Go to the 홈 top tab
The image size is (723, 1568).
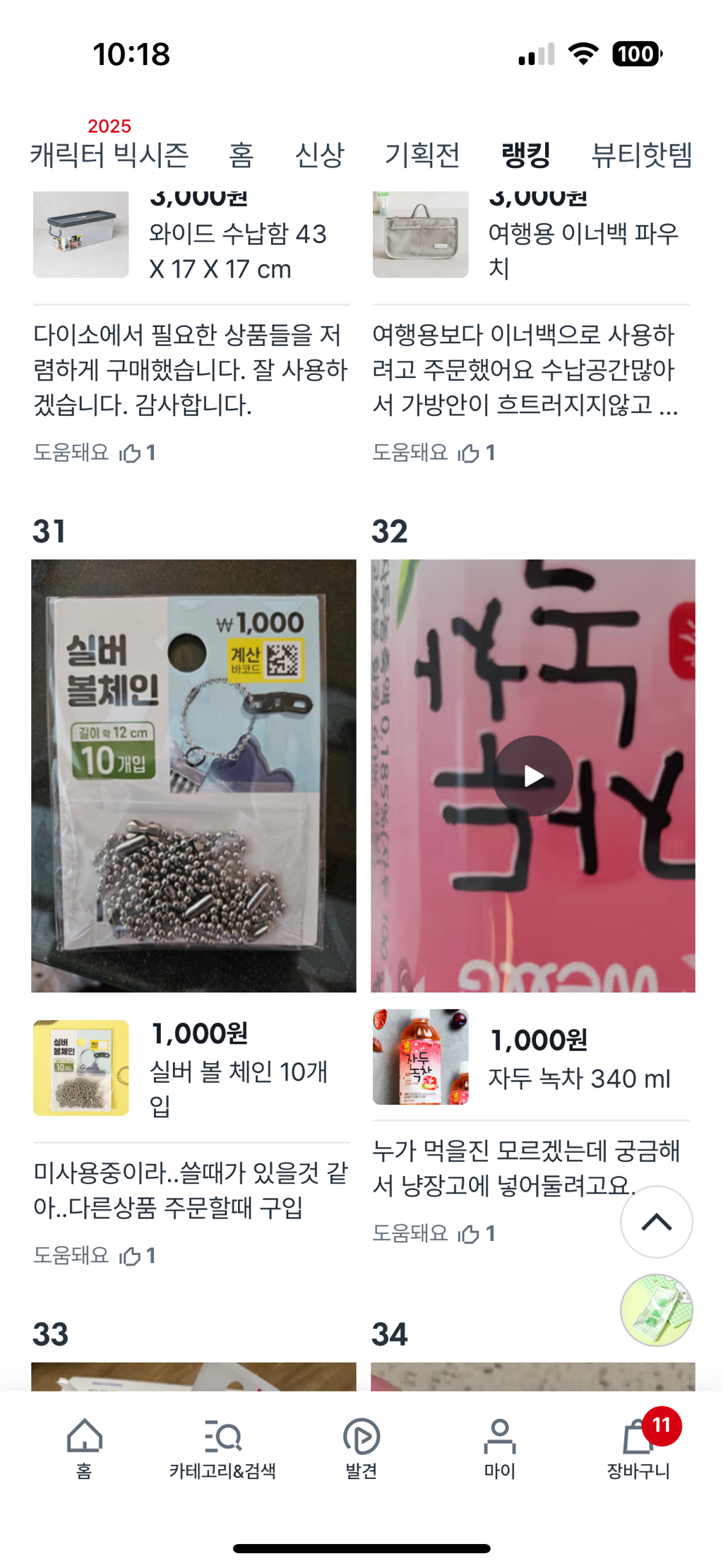coord(241,155)
